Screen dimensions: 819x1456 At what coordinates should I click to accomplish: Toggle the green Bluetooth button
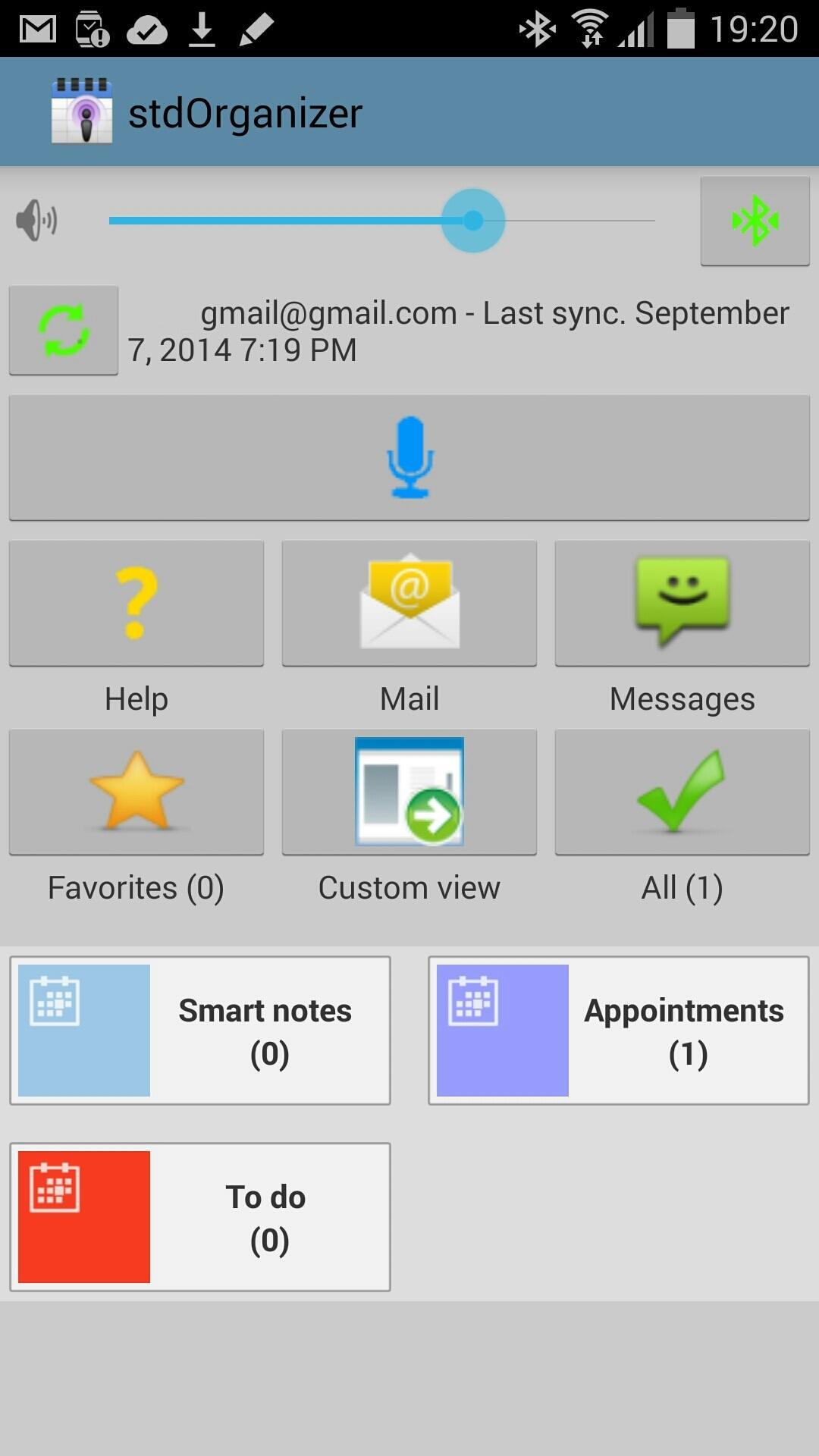click(x=755, y=221)
